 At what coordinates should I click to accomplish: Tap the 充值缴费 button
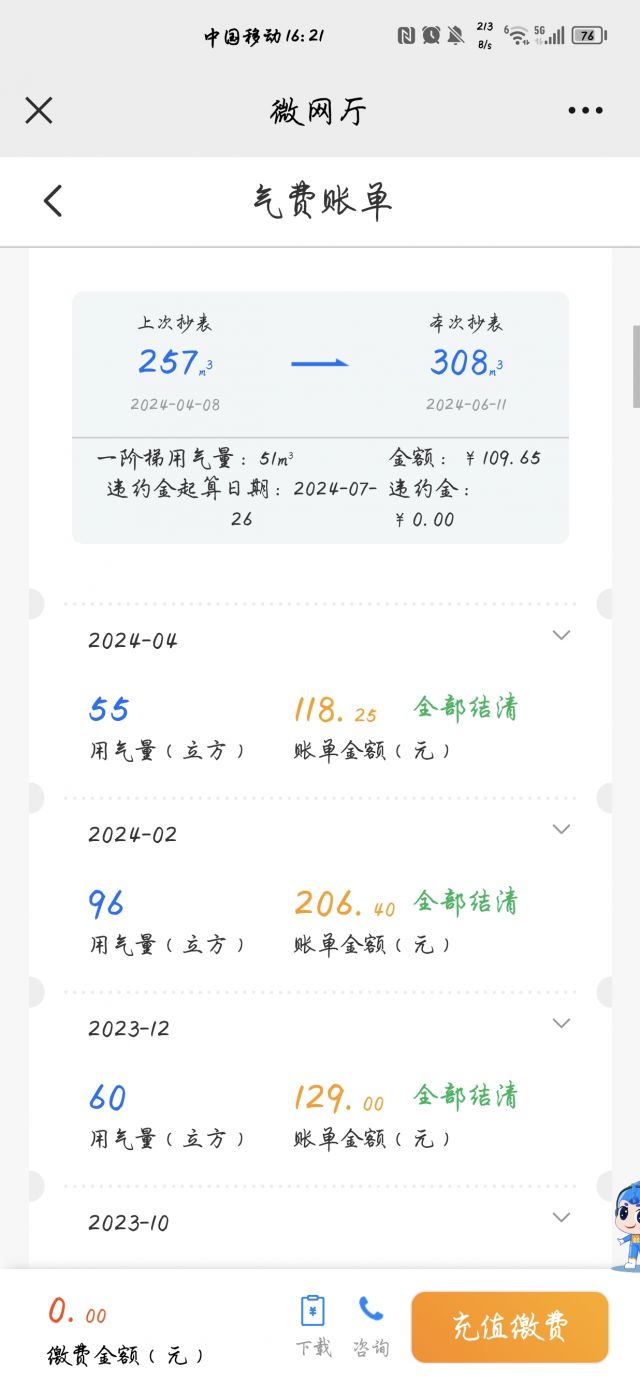pos(509,1327)
